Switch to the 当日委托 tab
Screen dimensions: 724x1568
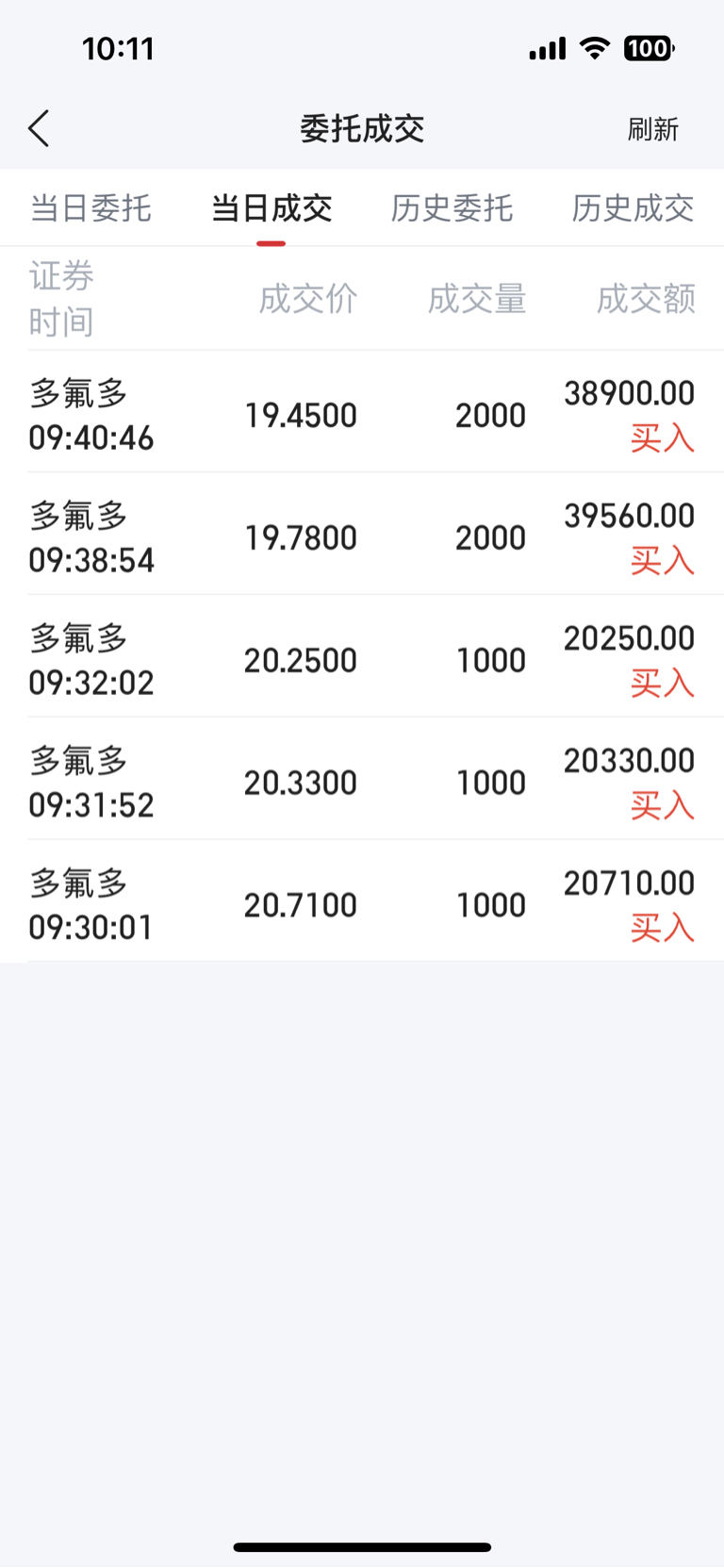[90, 208]
